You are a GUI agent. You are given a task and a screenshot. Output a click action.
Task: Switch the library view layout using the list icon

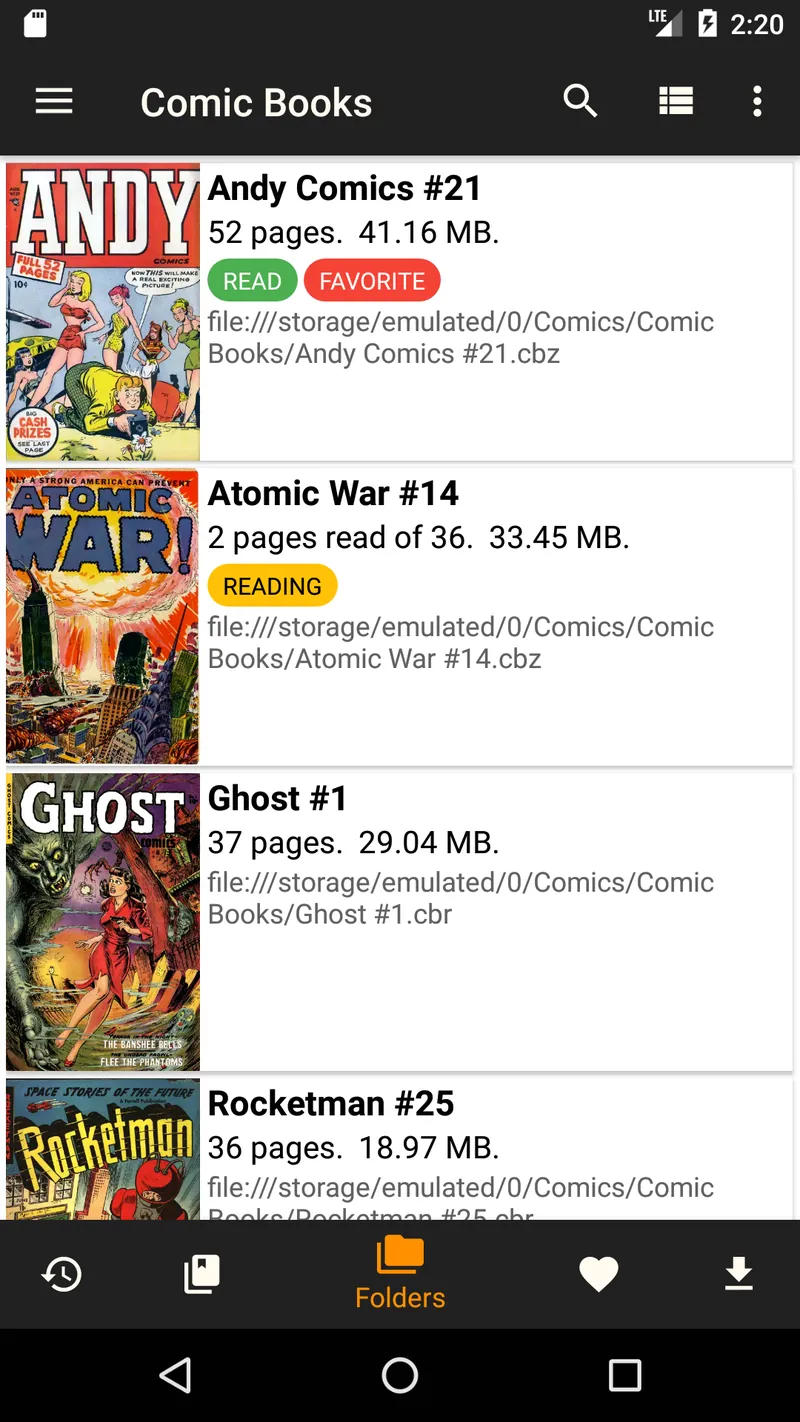(676, 101)
